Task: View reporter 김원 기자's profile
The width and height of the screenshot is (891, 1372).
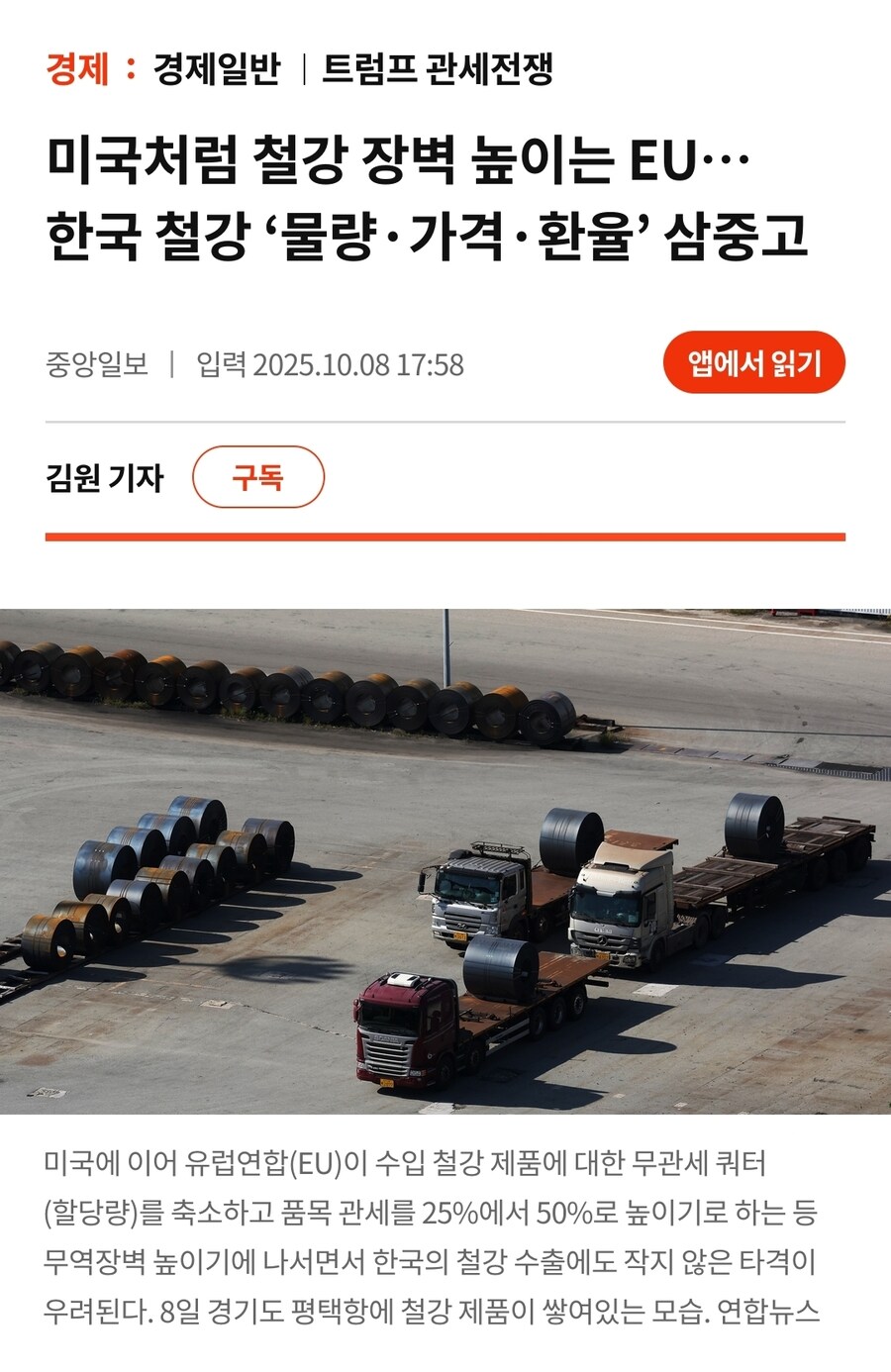Action: coord(105,478)
